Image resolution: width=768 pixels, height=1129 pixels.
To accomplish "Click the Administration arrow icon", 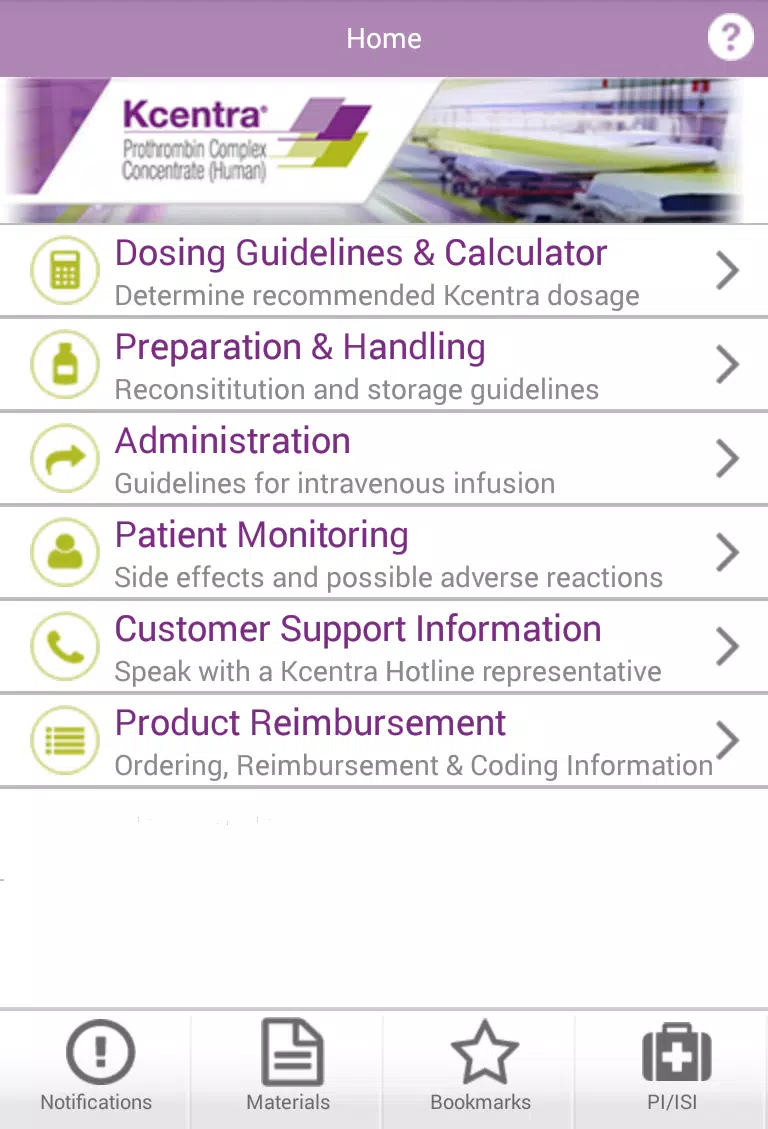I will 64,458.
